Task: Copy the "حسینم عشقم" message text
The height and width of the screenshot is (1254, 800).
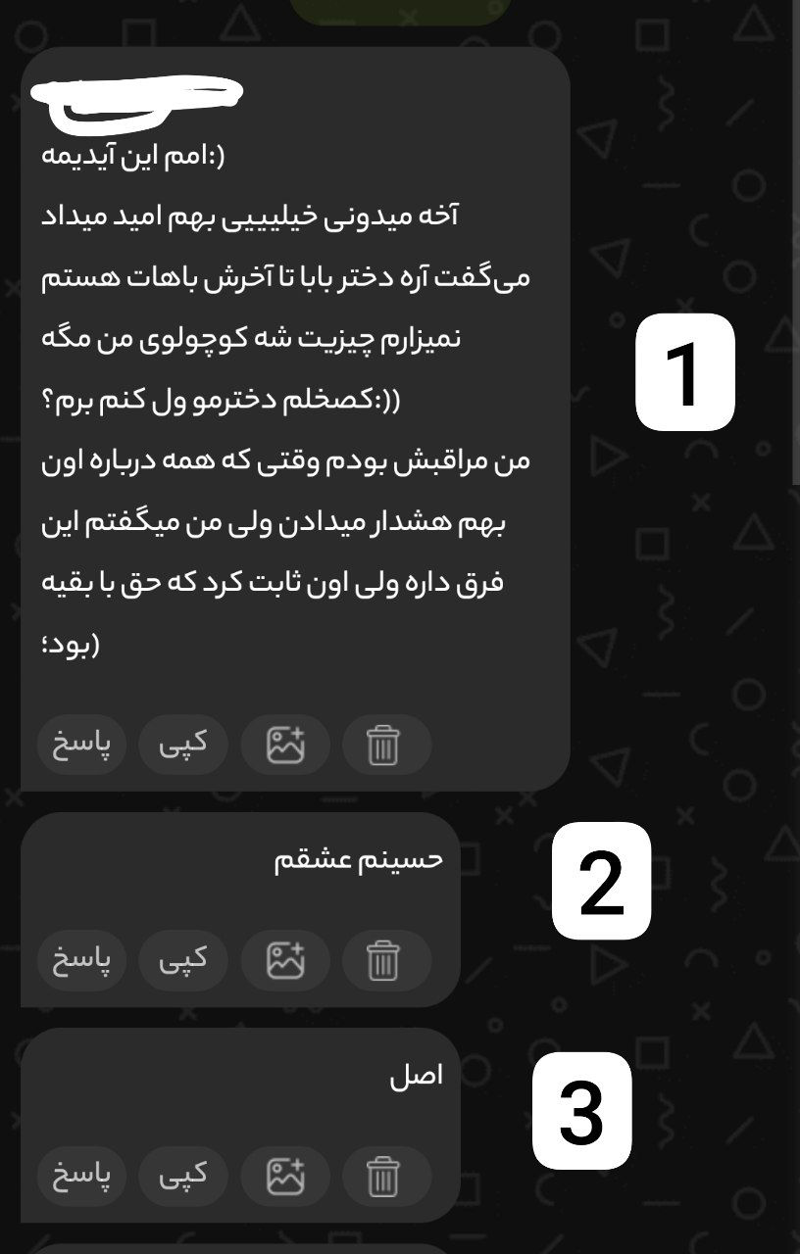Action: click(183, 960)
